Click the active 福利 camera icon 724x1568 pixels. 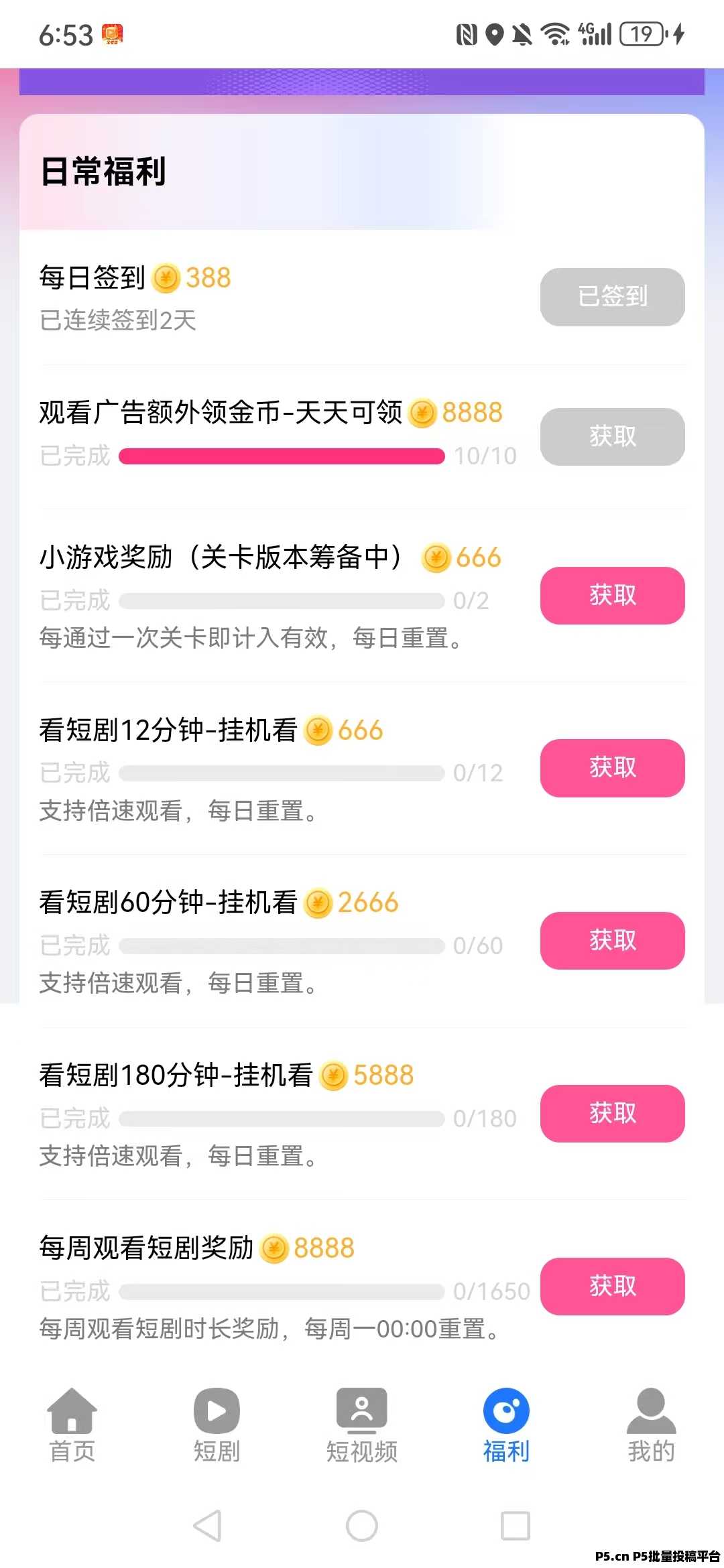(507, 1411)
